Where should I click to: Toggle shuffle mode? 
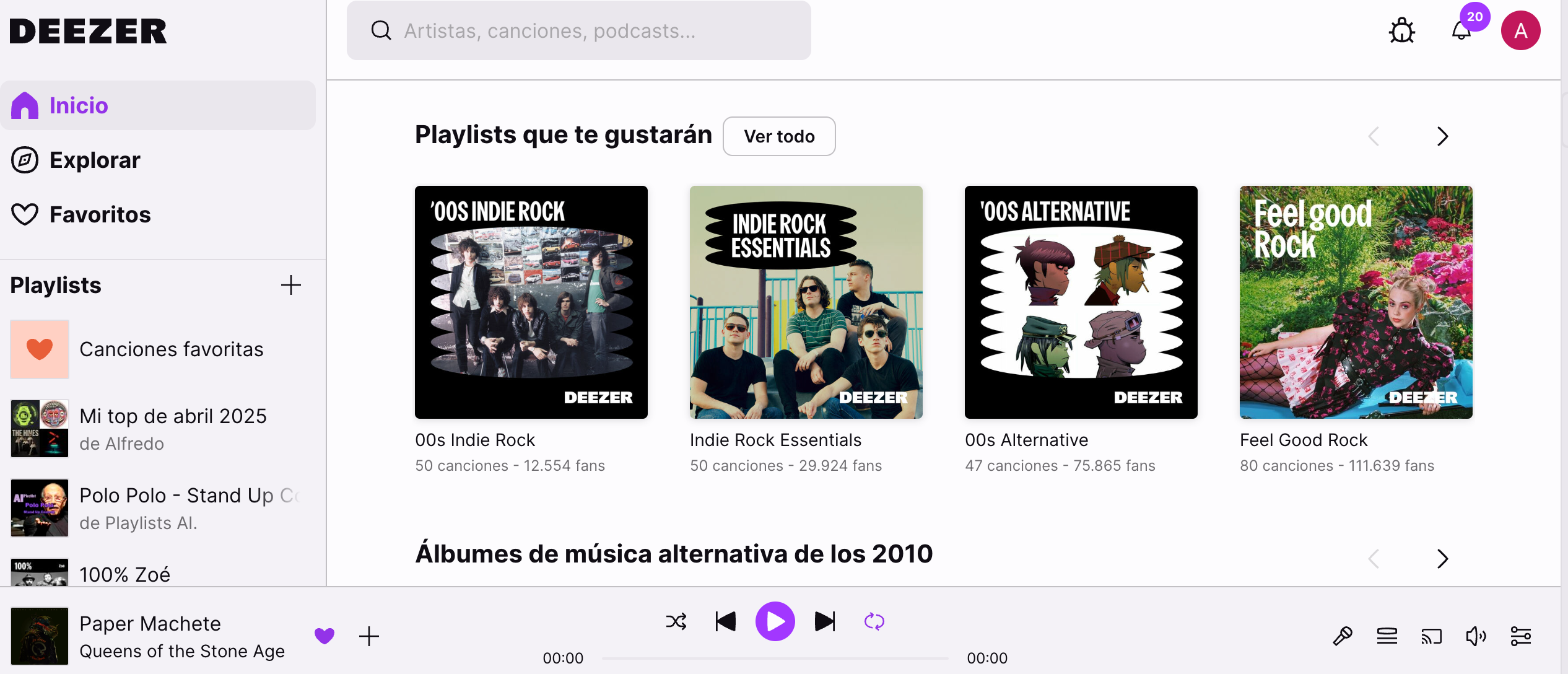click(x=676, y=621)
